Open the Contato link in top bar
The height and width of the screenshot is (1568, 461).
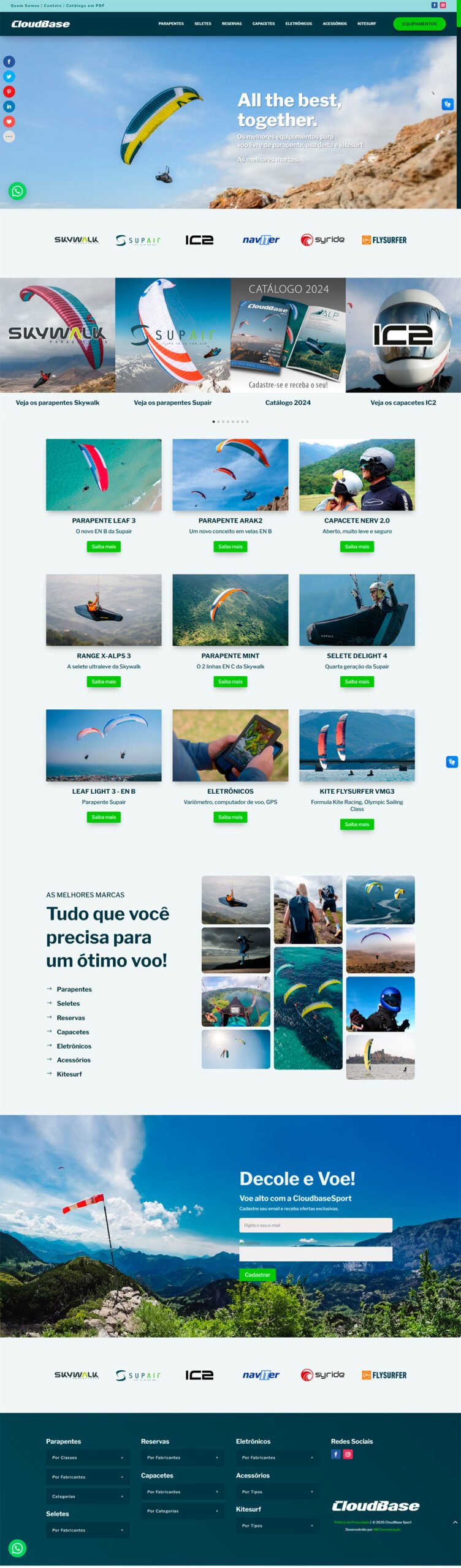coord(53,6)
